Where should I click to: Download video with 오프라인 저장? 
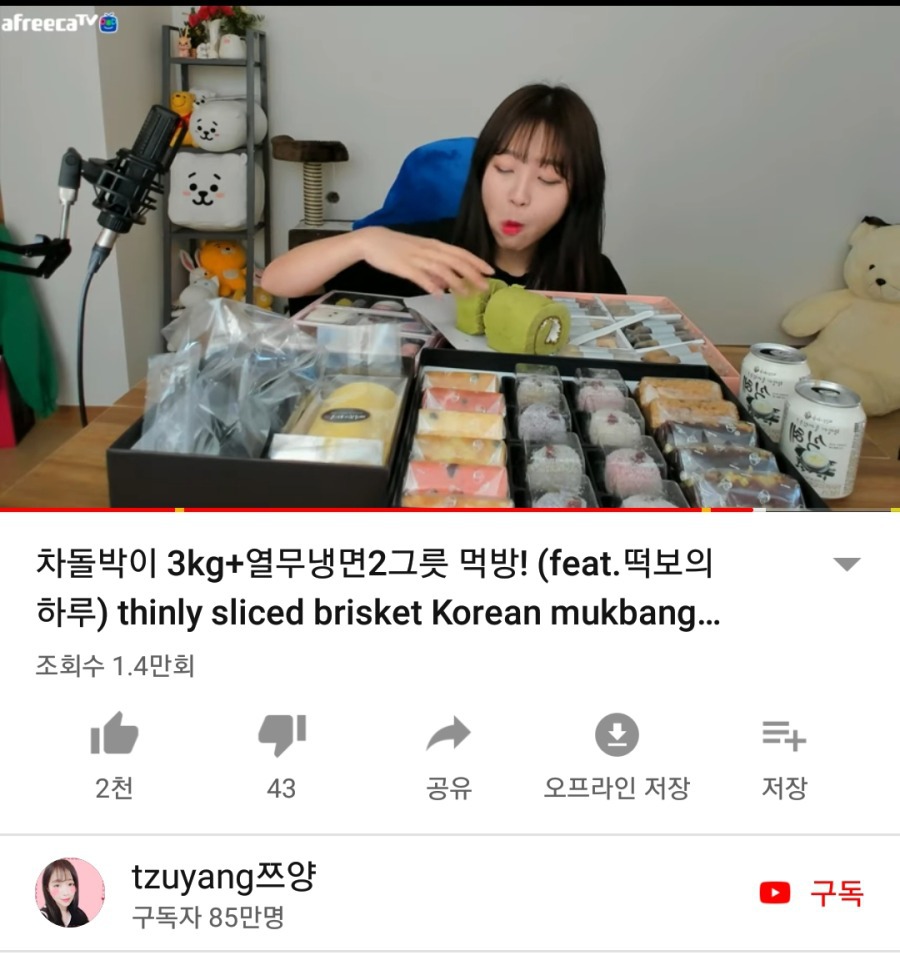616,737
